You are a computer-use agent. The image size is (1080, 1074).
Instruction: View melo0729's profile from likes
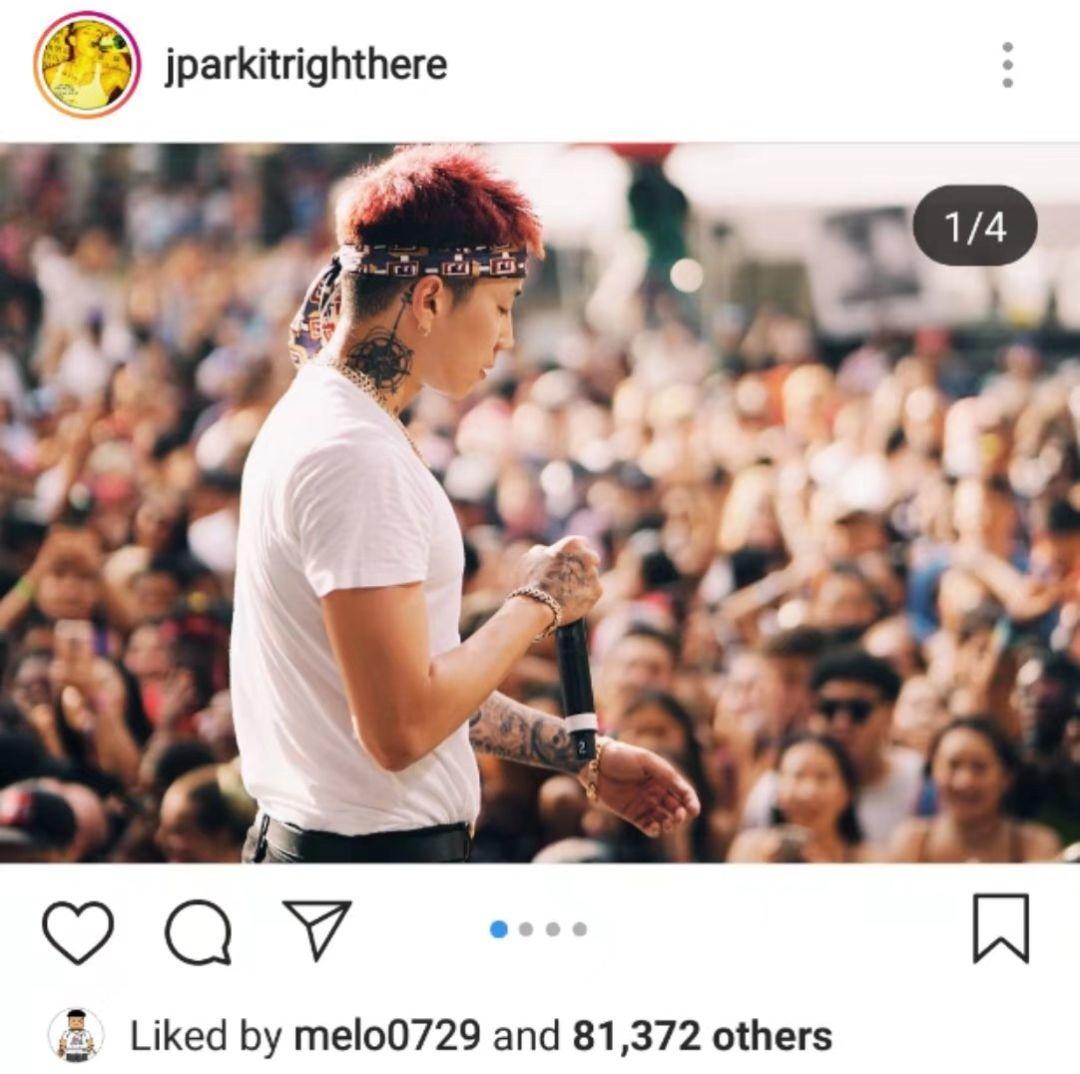(386, 1036)
